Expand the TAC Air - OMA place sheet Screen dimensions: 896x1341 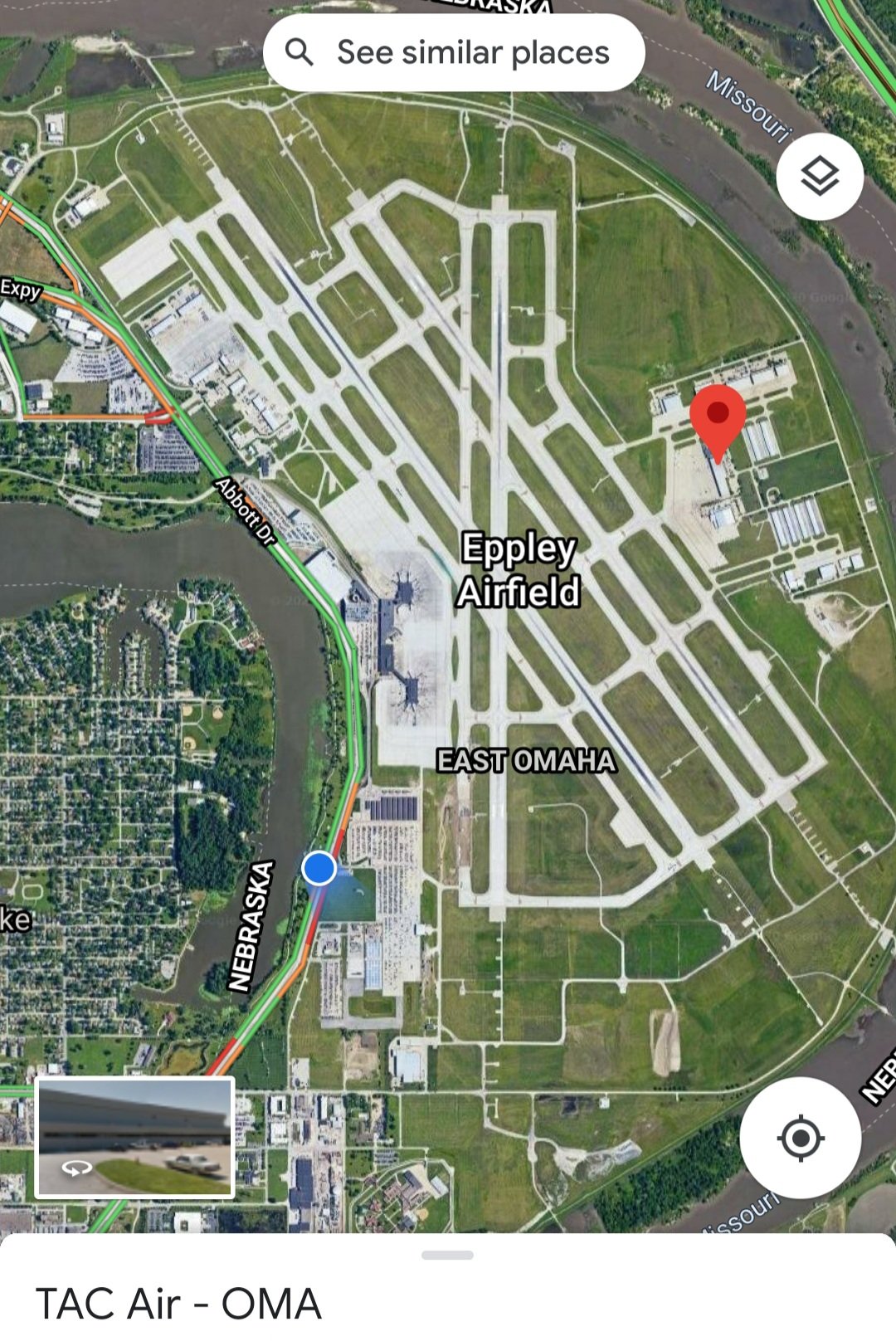(x=447, y=1256)
